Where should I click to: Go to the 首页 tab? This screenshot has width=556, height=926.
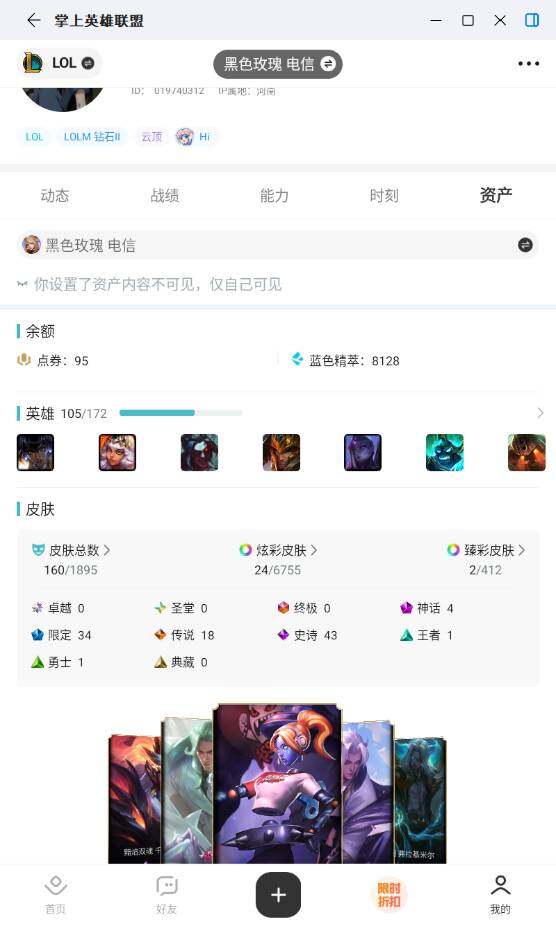click(x=56, y=895)
